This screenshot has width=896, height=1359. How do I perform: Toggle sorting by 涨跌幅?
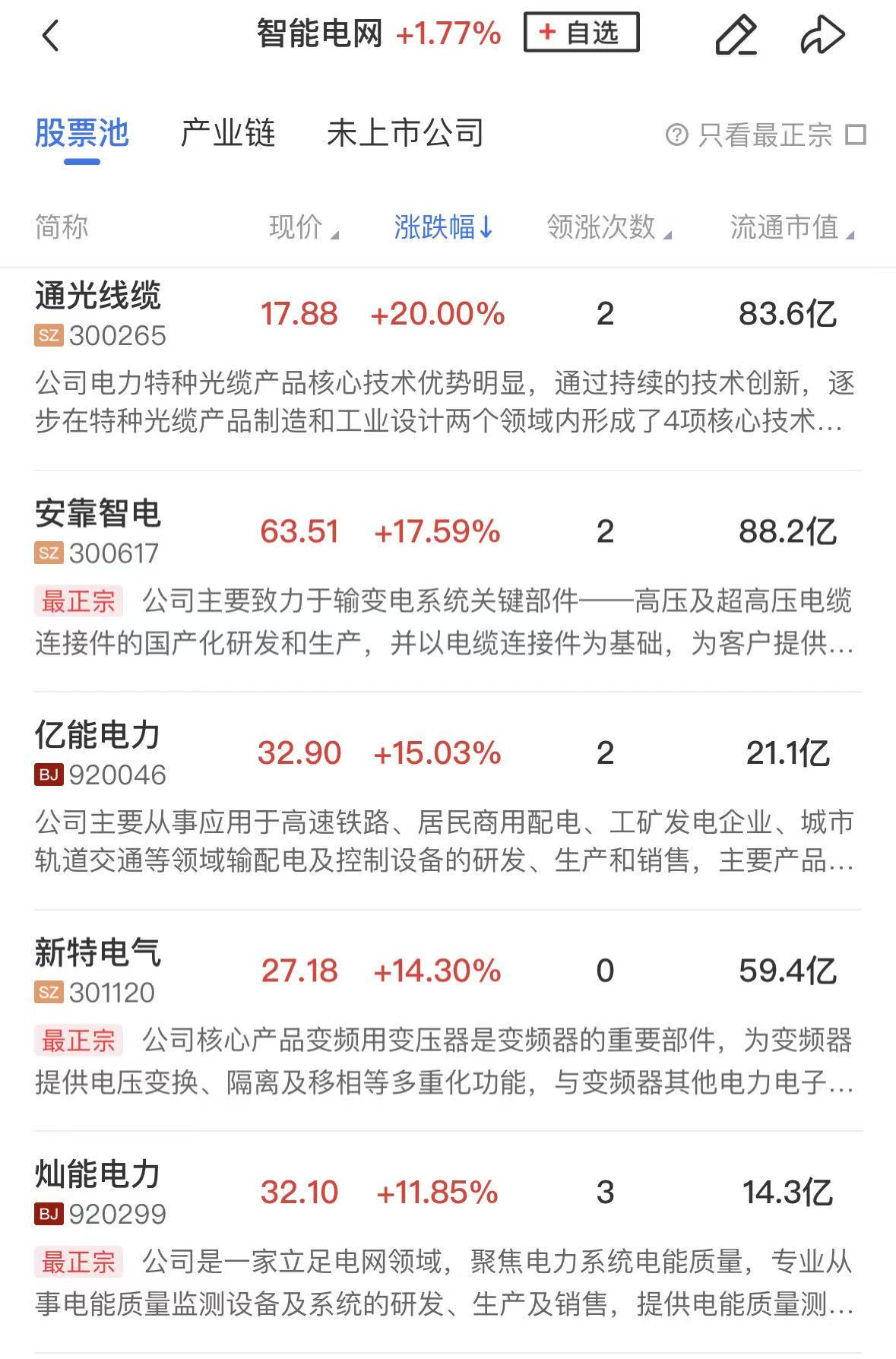point(443,226)
